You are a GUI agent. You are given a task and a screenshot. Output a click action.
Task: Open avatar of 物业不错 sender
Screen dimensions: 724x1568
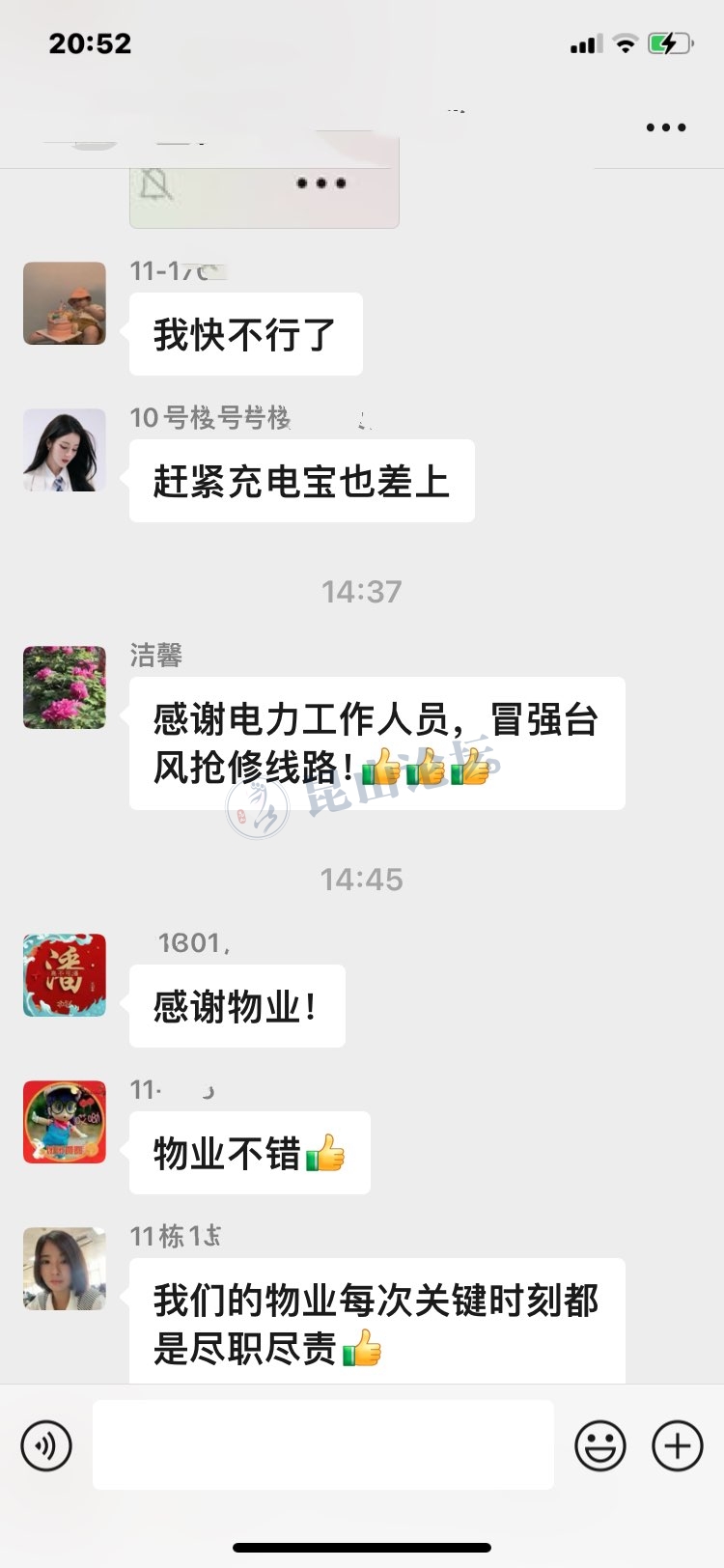(x=65, y=1122)
